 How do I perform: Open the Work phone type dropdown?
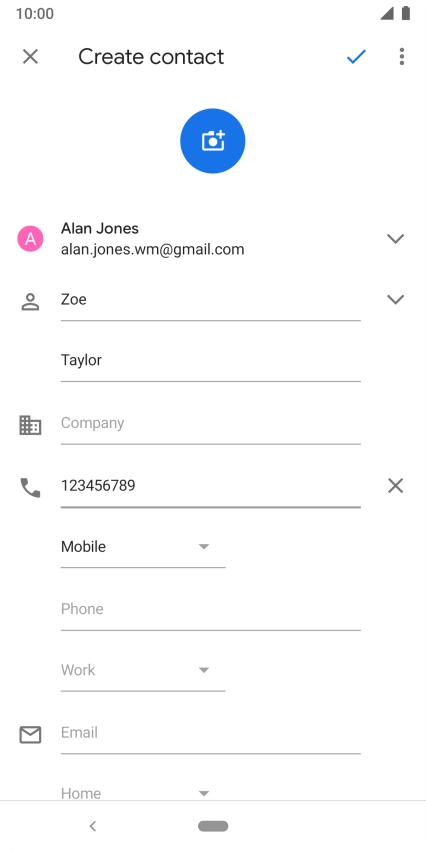click(143, 671)
